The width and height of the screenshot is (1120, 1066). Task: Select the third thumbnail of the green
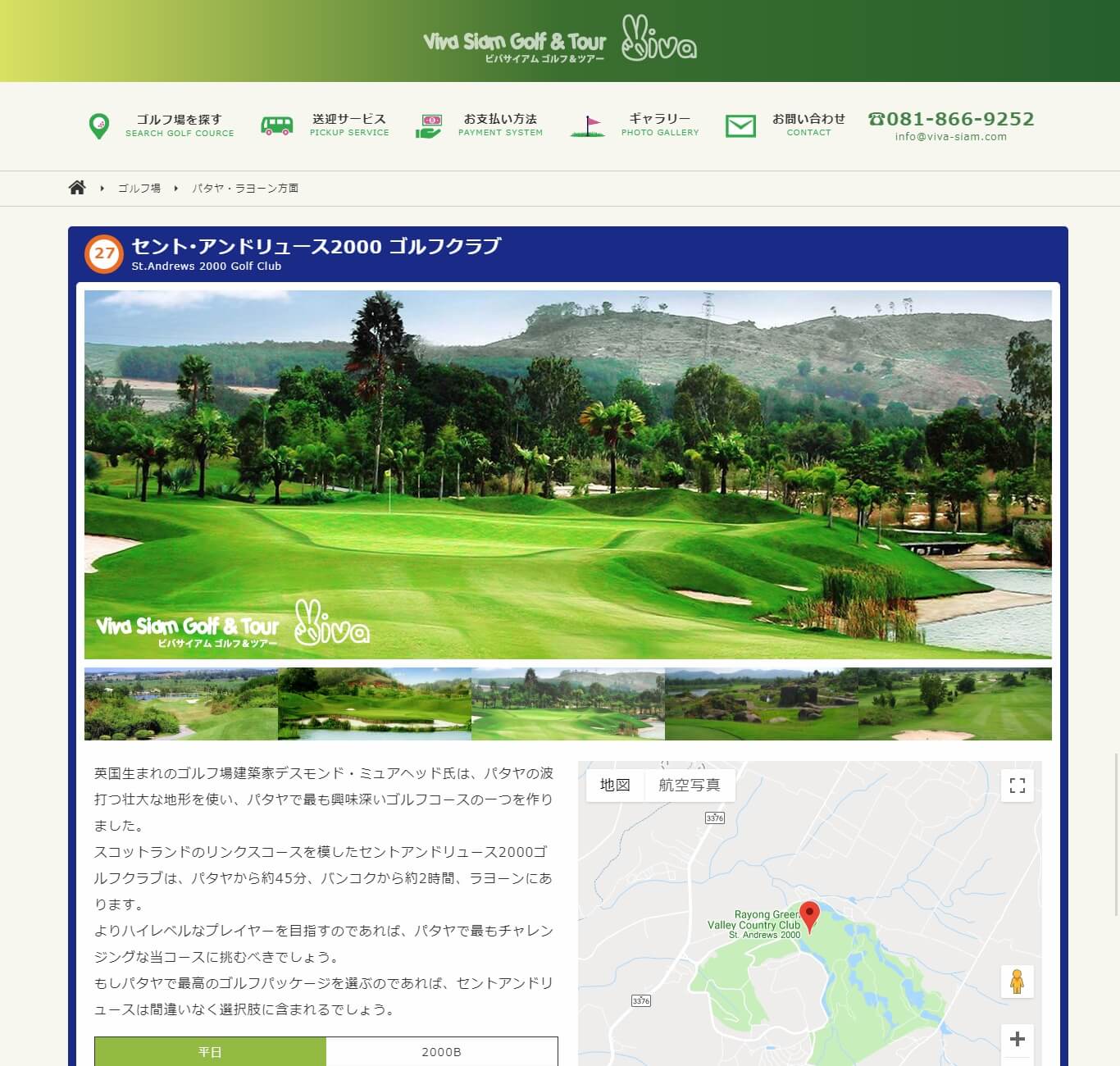coord(568,704)
